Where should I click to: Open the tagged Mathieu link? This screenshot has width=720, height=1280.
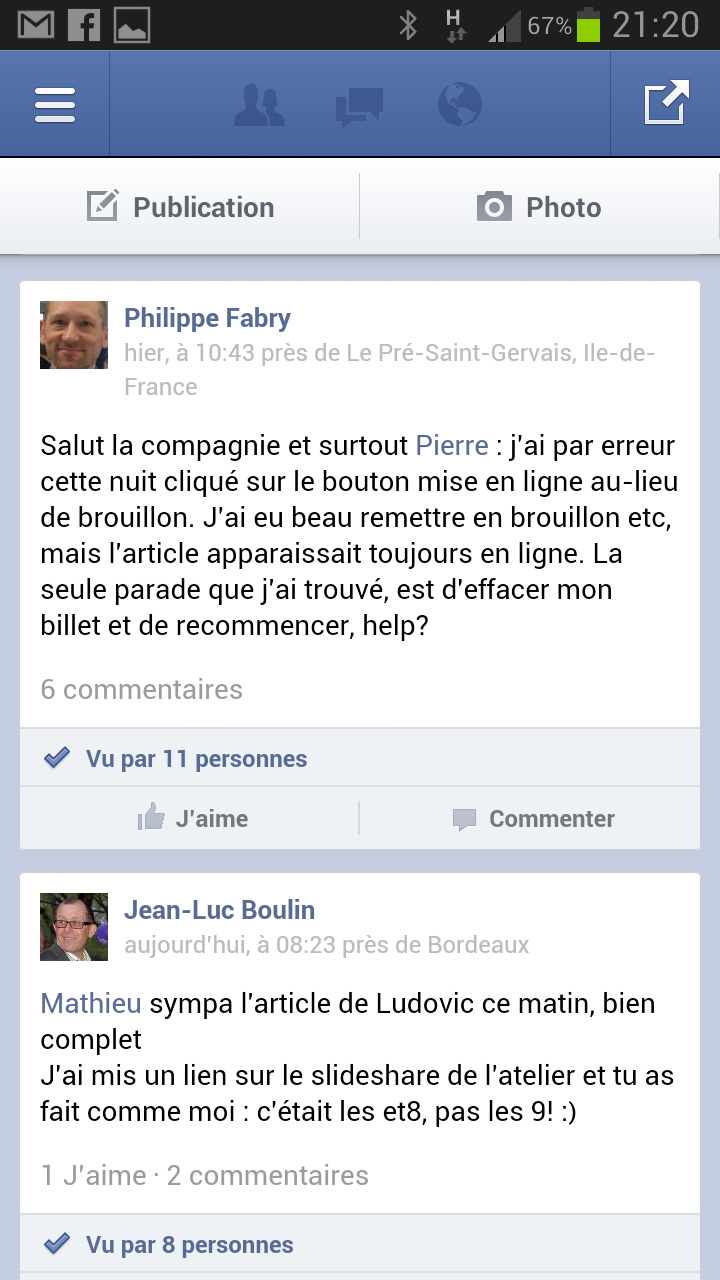91,1003
